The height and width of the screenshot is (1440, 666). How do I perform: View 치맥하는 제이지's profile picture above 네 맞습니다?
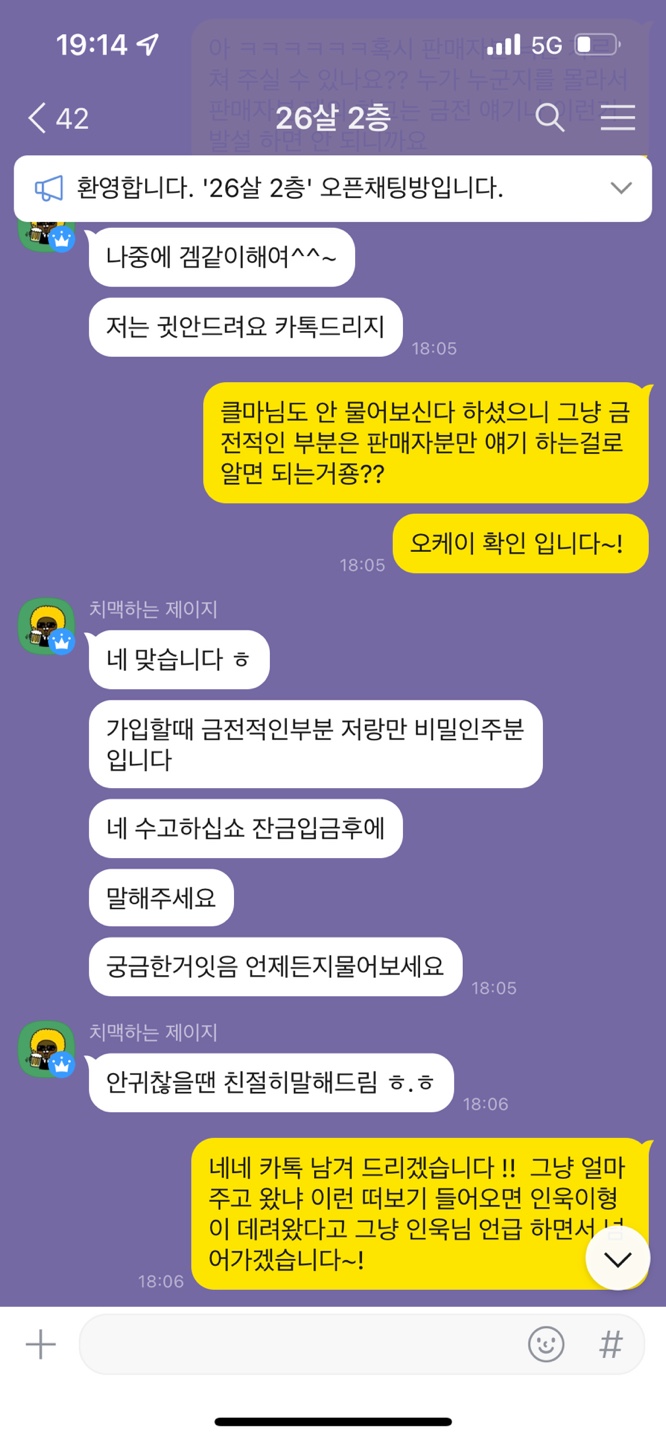[46, 627]
